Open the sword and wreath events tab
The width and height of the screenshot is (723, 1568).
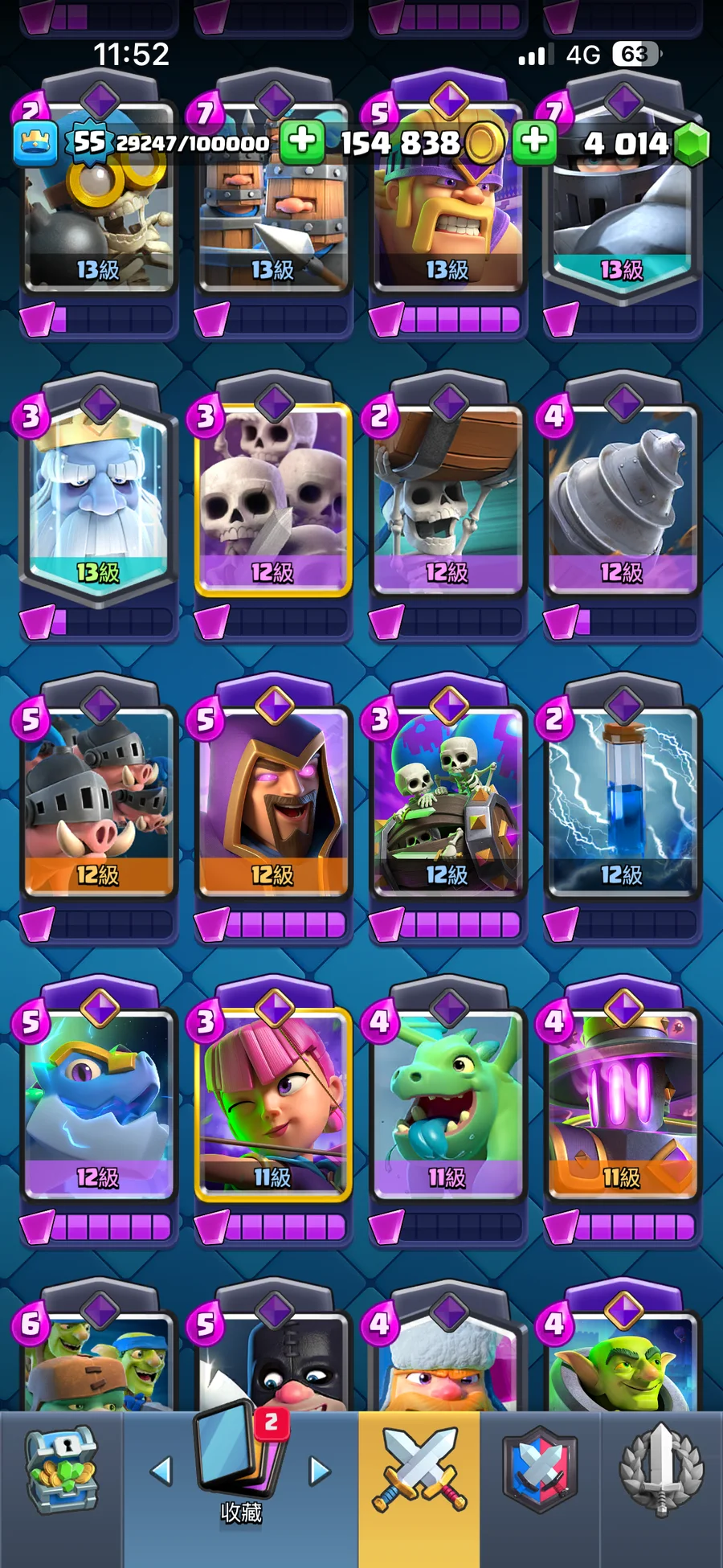(x=660, y=1471)
